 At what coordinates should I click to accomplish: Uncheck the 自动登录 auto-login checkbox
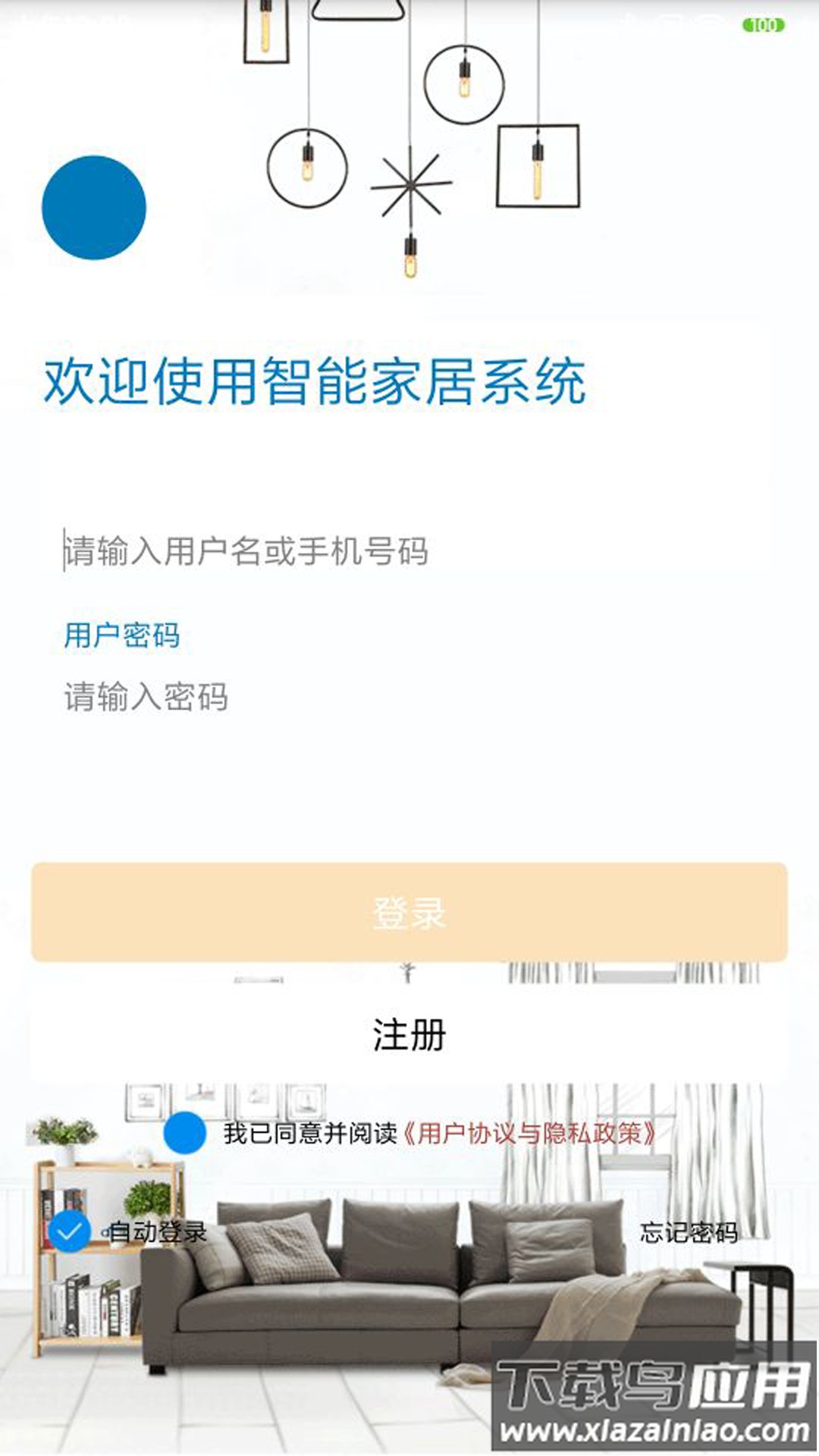coord(69,1232)
